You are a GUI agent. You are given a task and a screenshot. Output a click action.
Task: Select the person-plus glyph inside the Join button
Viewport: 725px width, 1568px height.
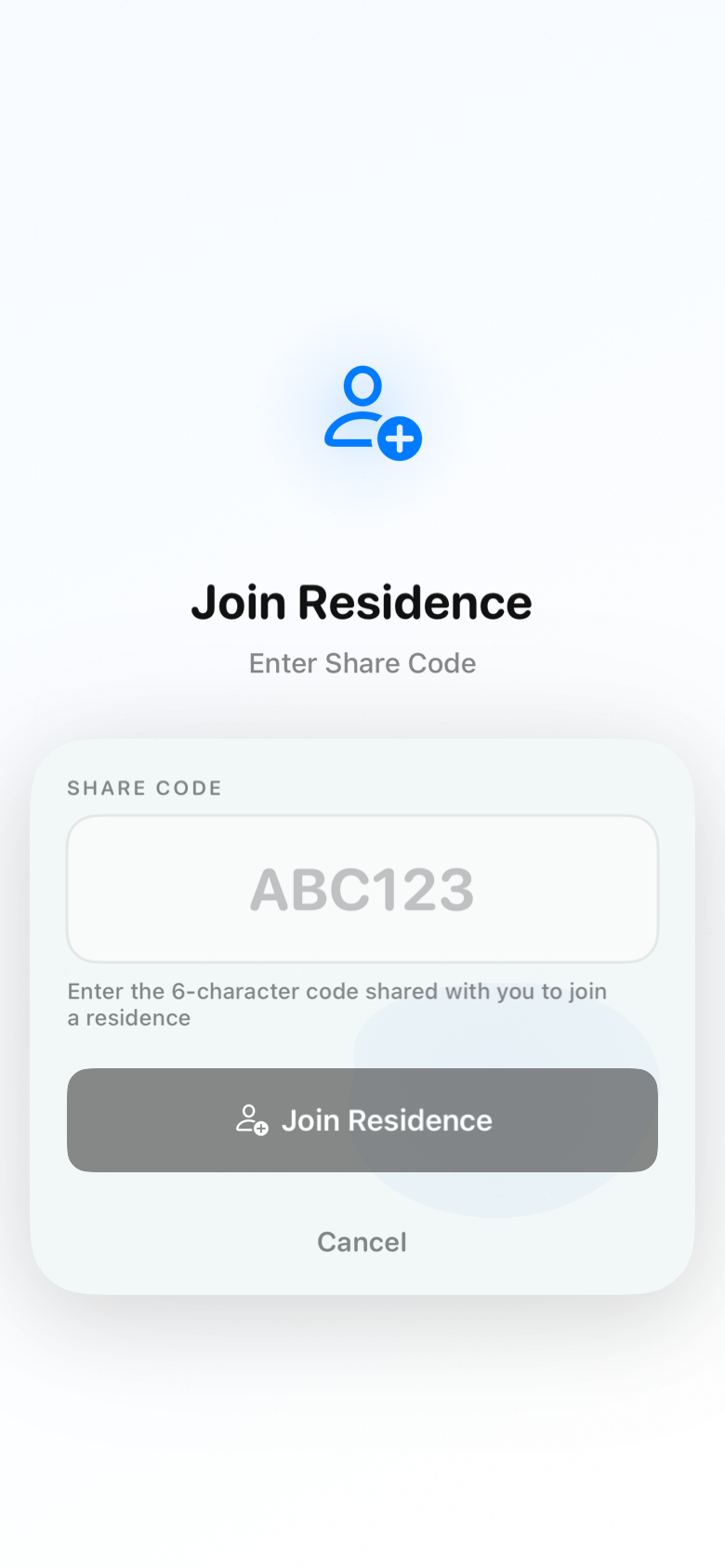251,1119
